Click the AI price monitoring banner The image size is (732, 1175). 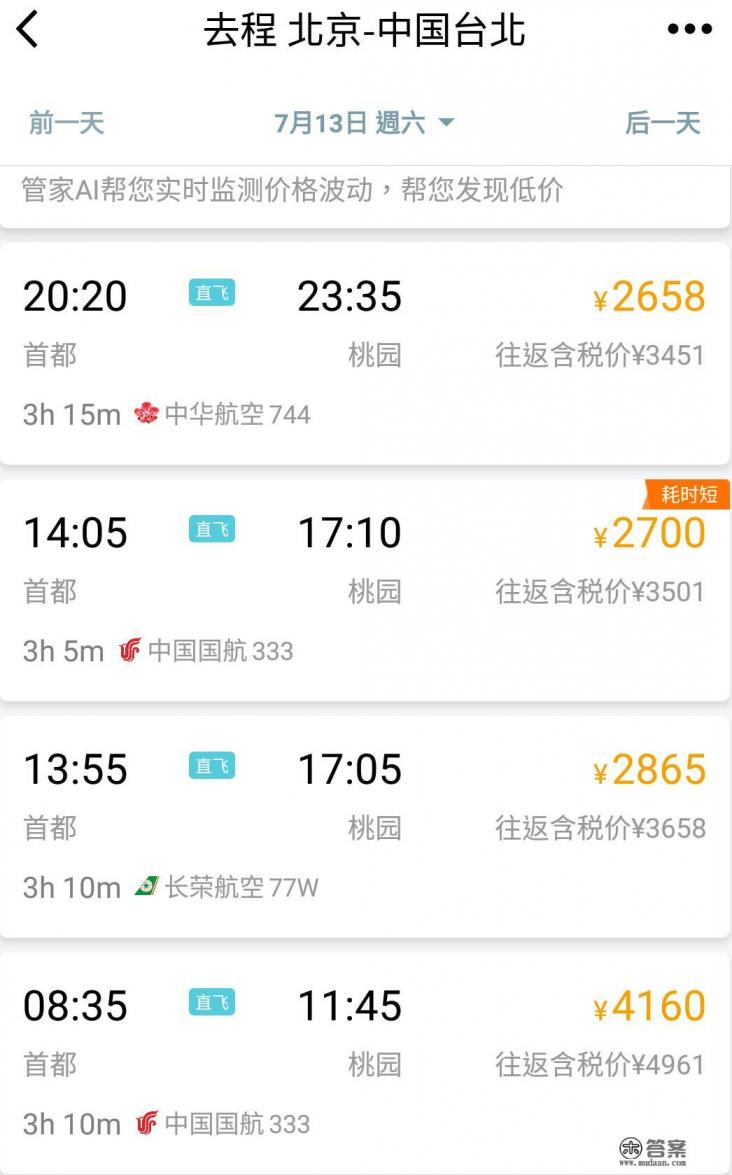[366, 195]
